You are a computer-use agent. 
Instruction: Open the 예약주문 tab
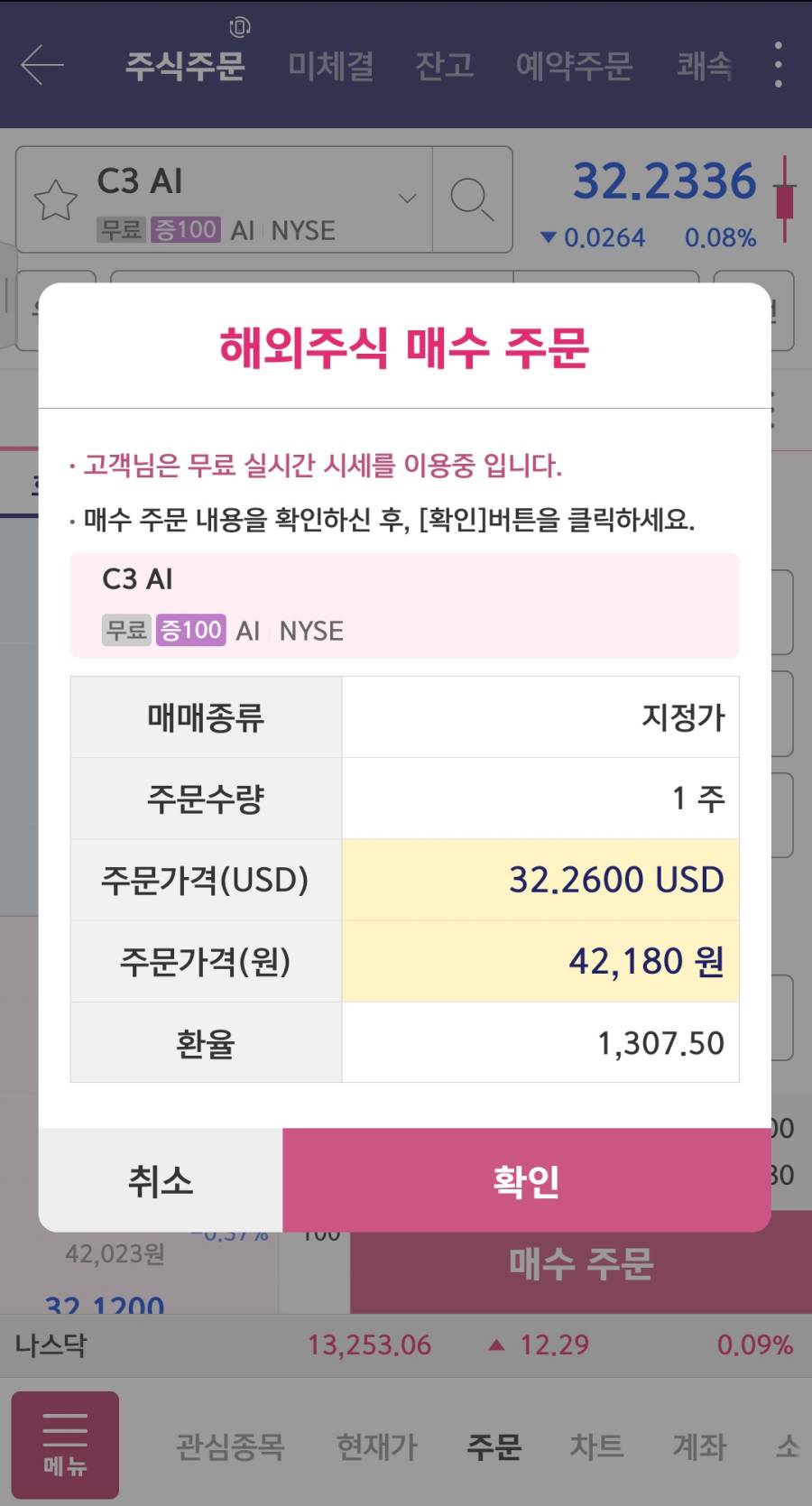(575, 65)
